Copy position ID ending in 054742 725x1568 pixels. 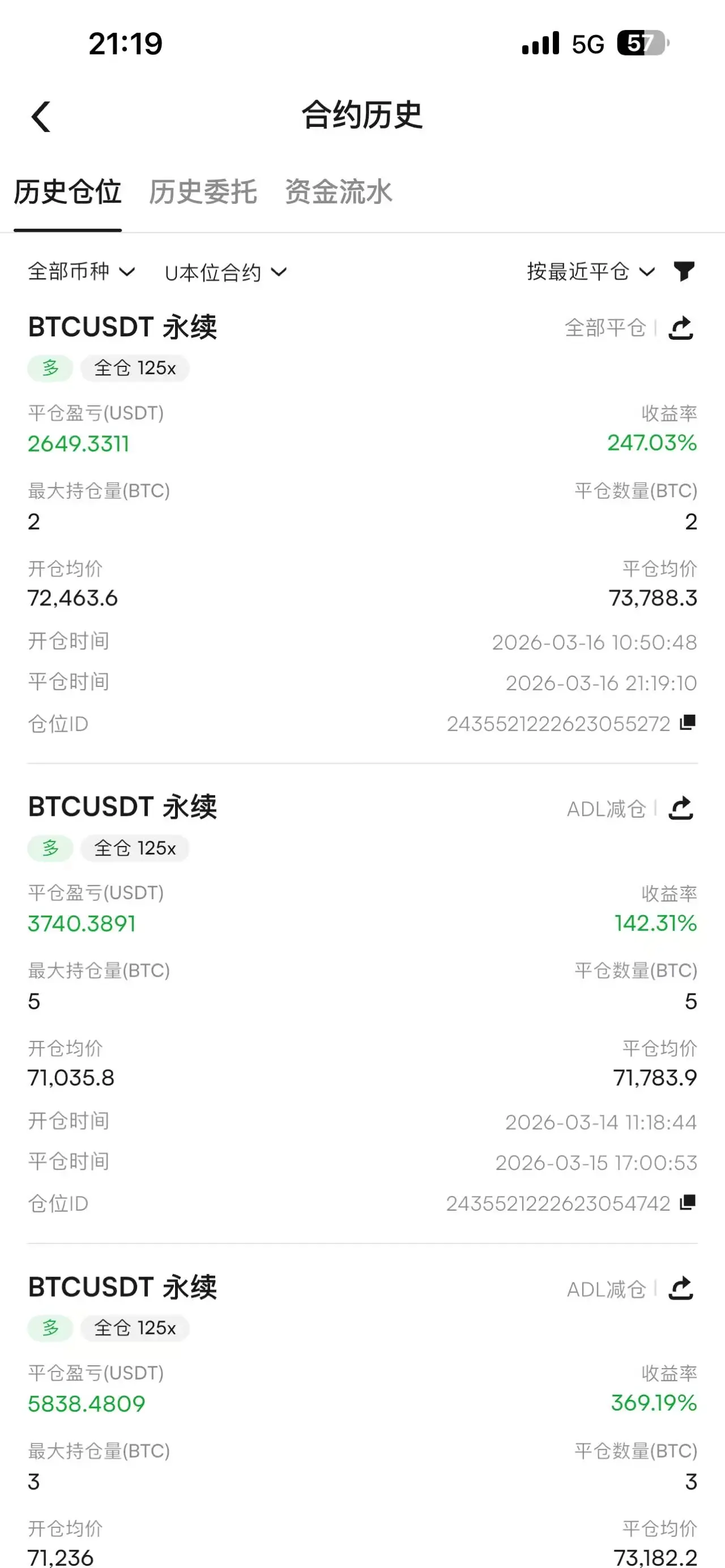[688, 1202]
